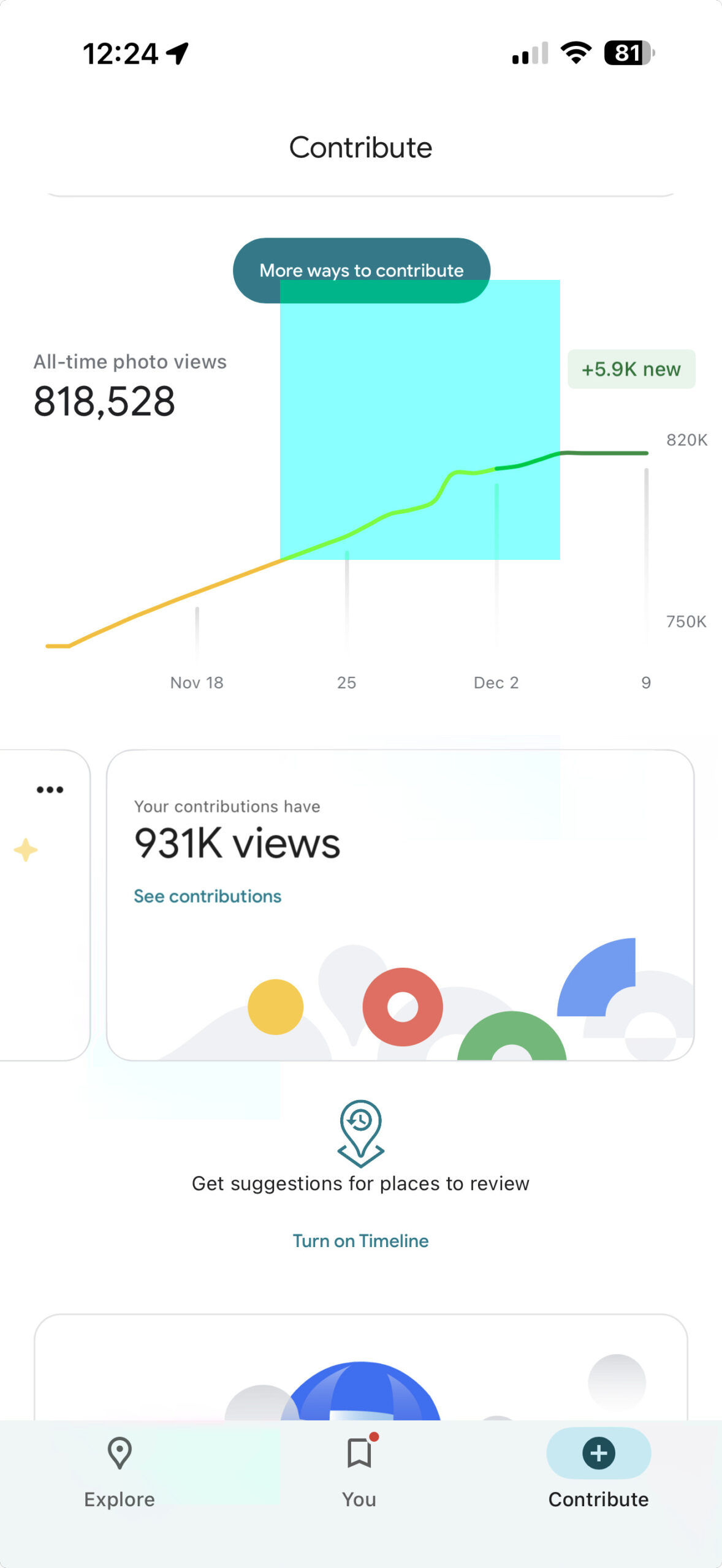Turn on Timeline for review suggestions
722x1568 pixels.
point(360,1240)
